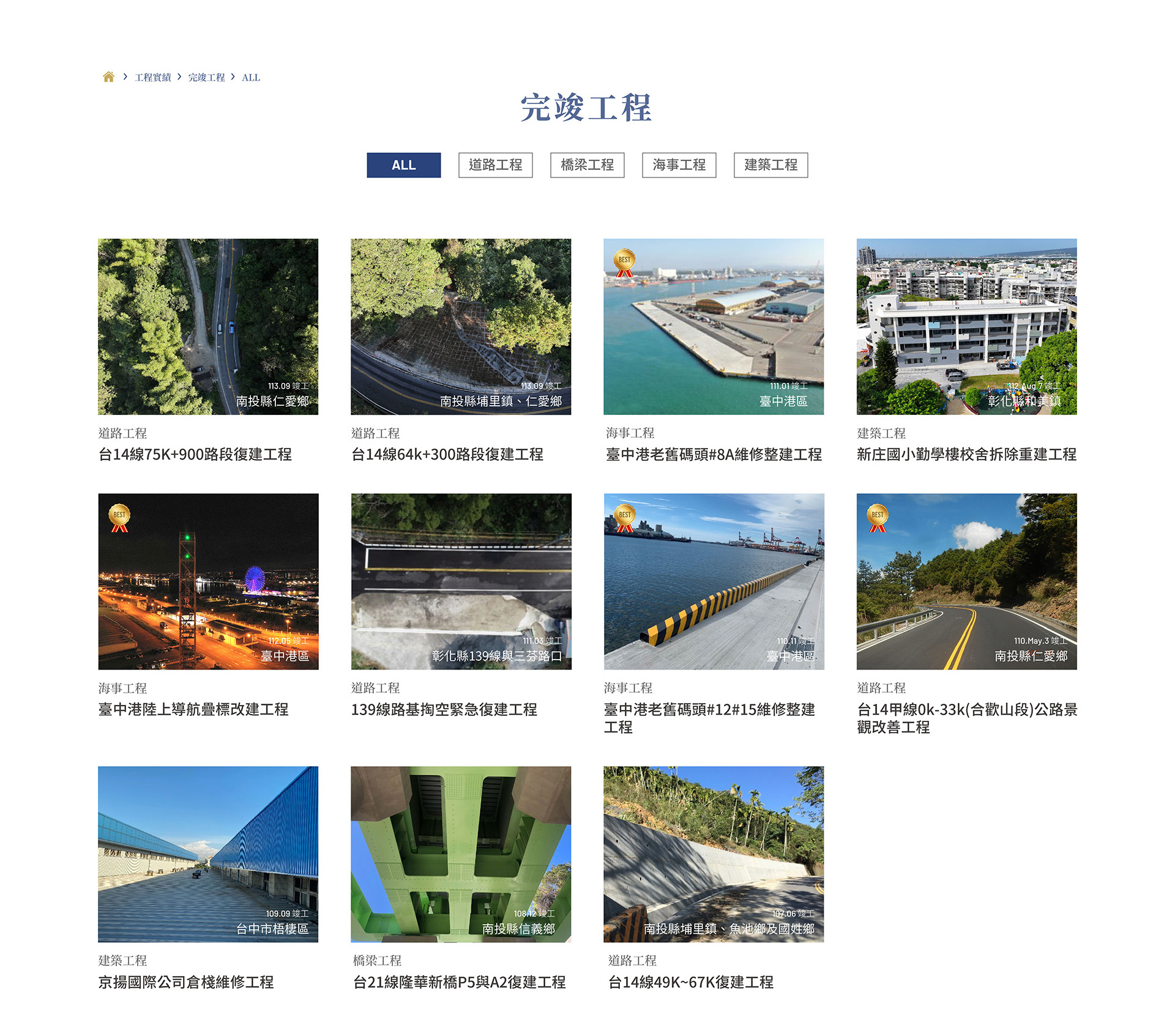This screenshot has width=1175, height=1036.
Task: Open 工程實績 breadcrumb link
Action: 152,77
